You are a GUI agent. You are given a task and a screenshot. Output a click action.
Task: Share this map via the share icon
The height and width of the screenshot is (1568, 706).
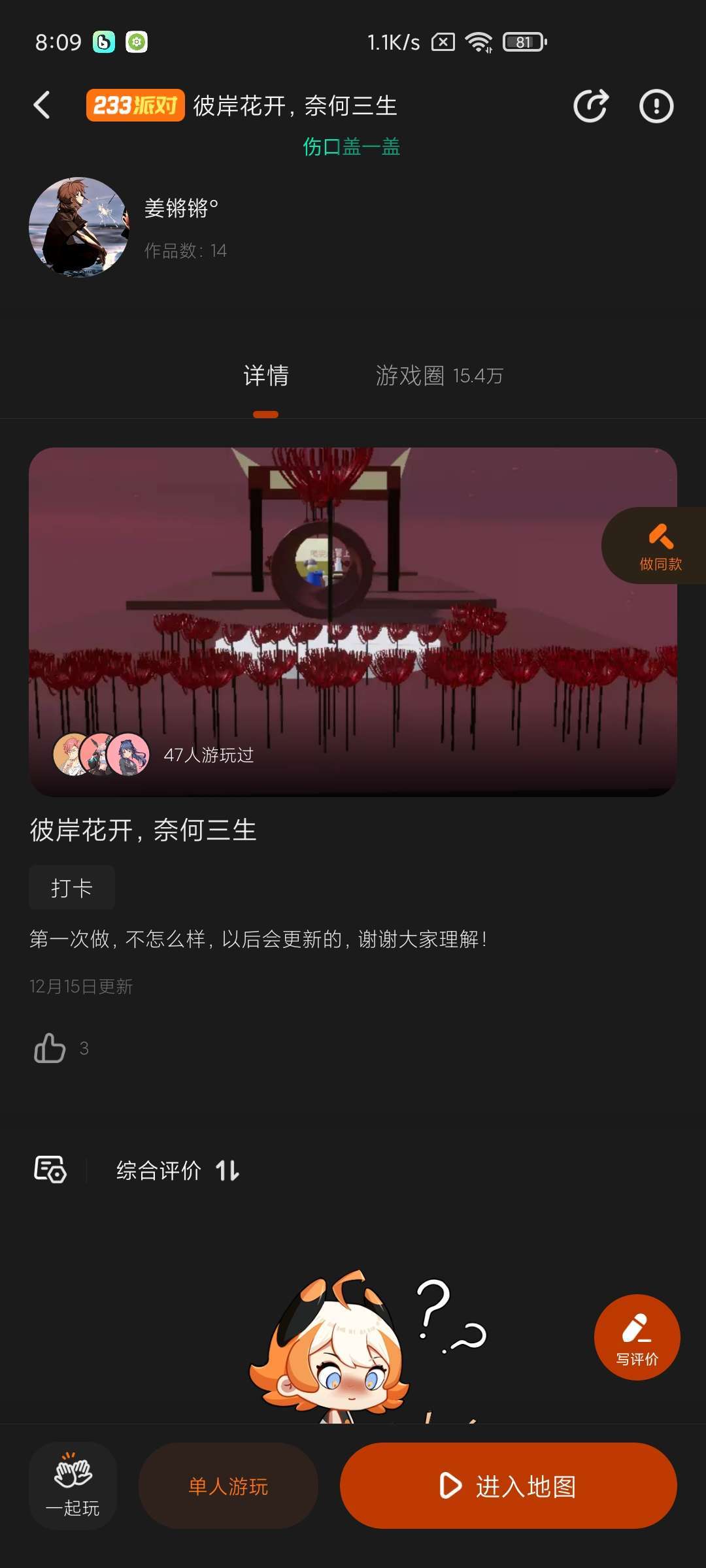[x=590, y=105]
